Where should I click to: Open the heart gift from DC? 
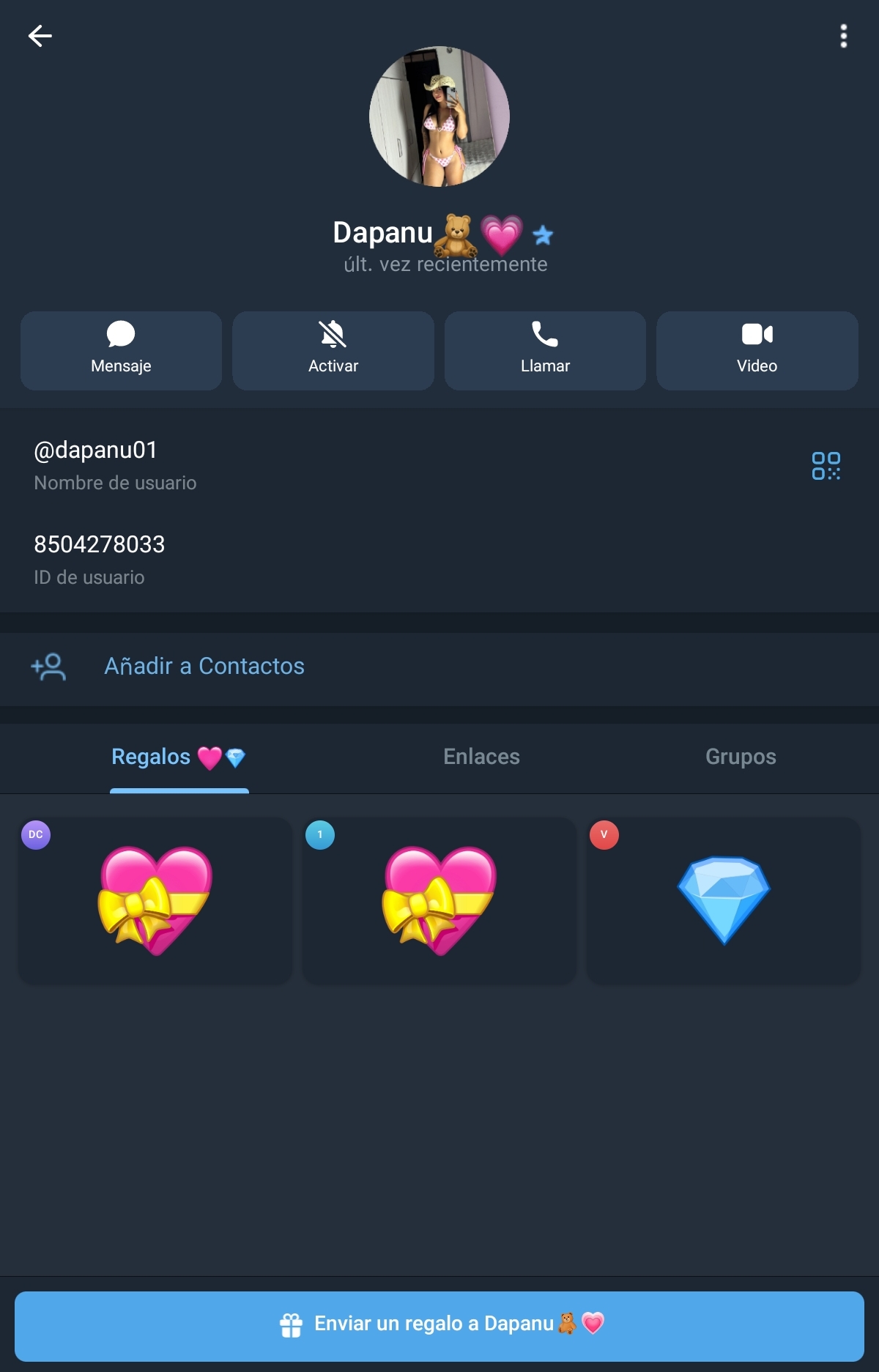point(155,901)
